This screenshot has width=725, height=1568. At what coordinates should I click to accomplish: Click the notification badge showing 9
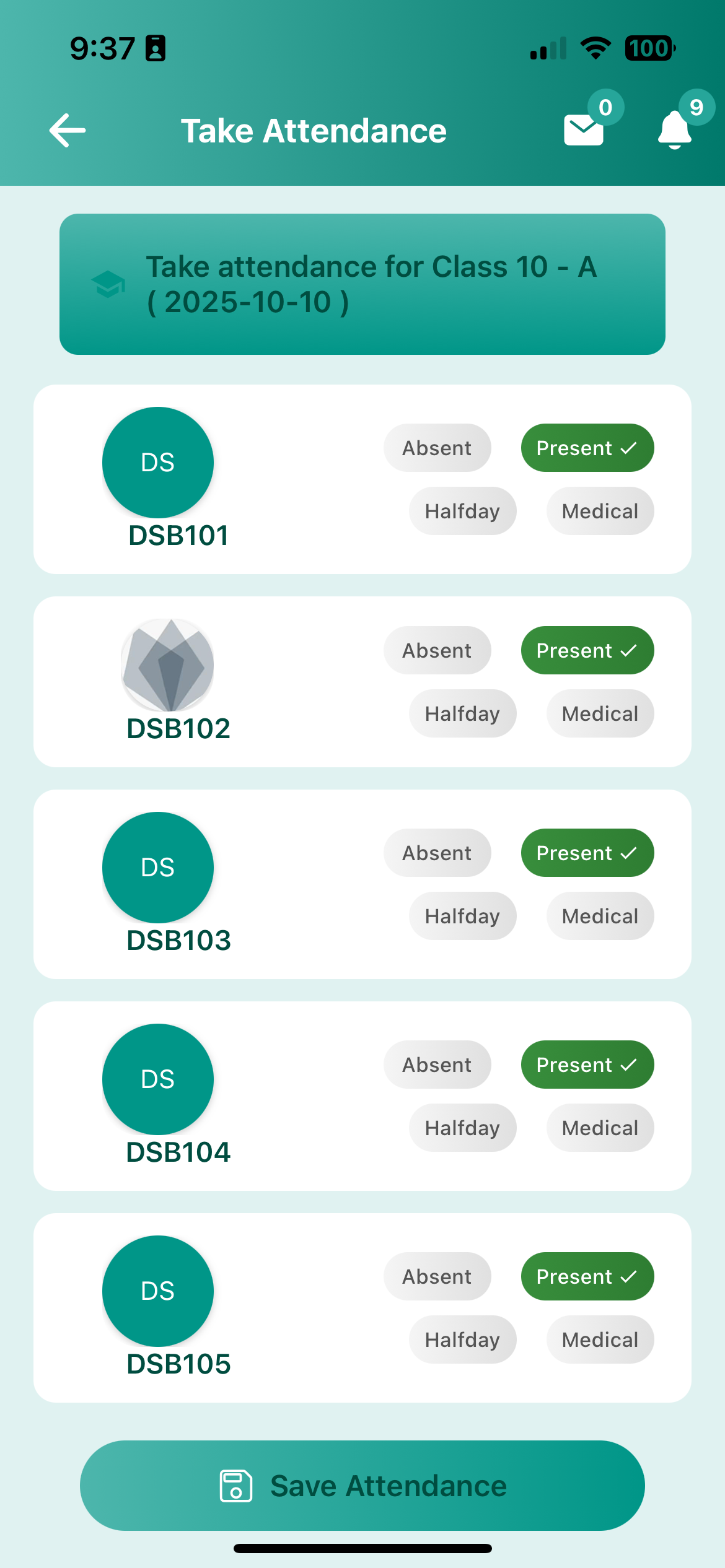(x=695, y=107)
